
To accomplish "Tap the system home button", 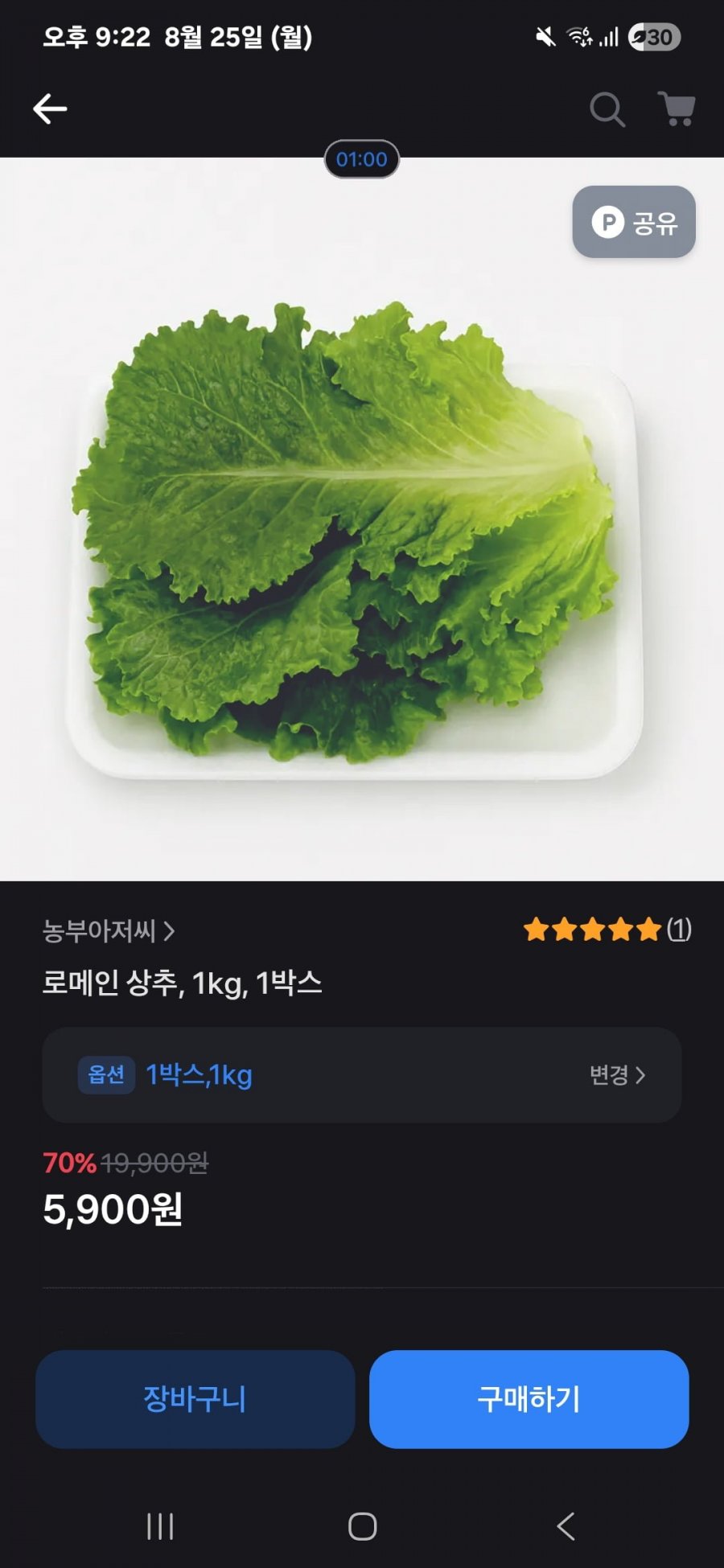I will click(x=362, y=1526).
